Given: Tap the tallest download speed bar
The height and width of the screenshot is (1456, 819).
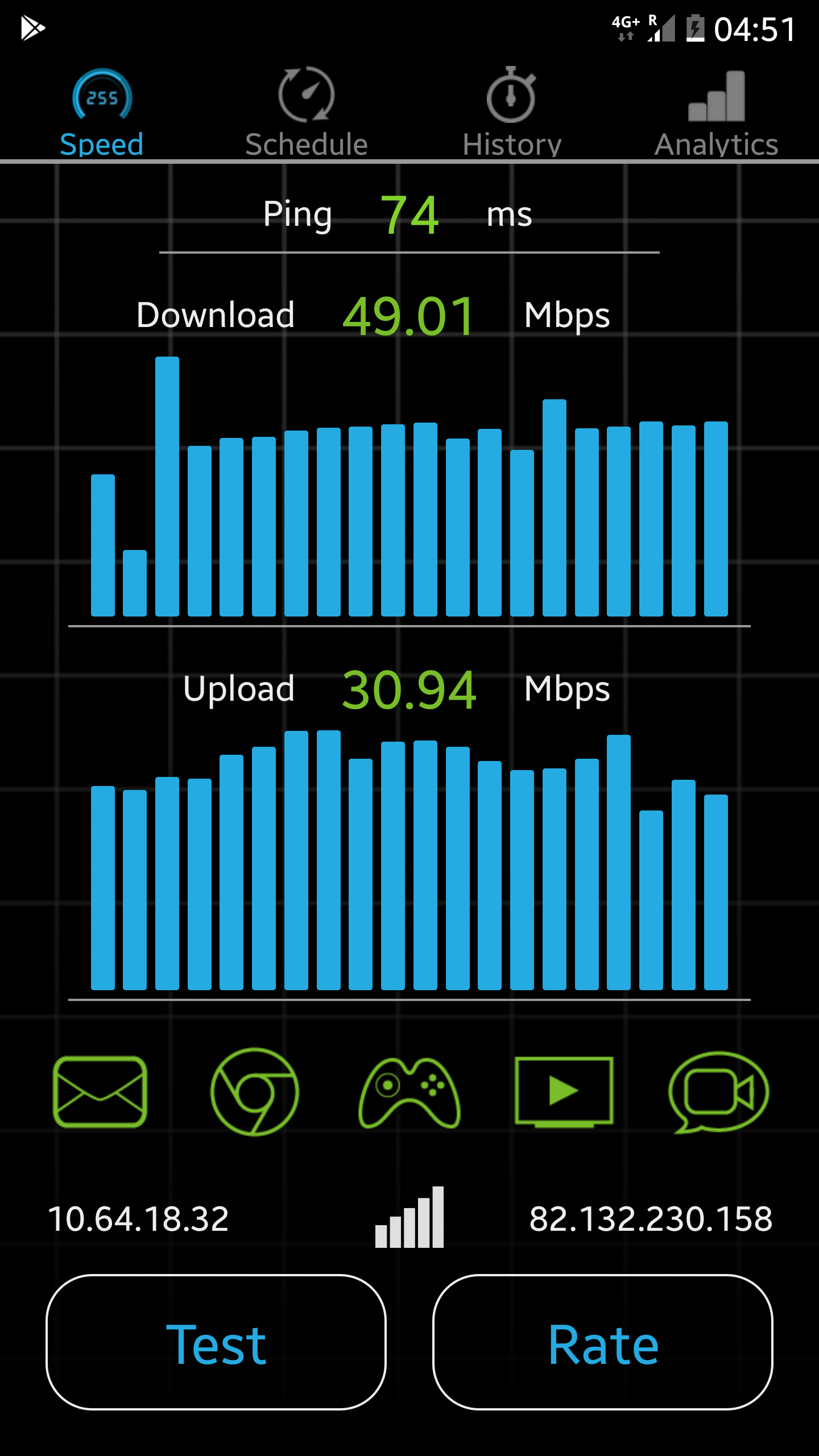Looking at the screenshot, I should (168, 489).
